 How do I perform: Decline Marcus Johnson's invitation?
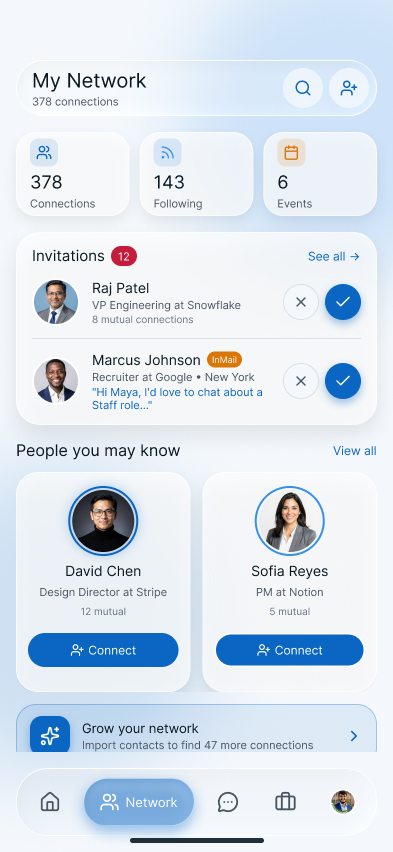[x=301, y=381]
